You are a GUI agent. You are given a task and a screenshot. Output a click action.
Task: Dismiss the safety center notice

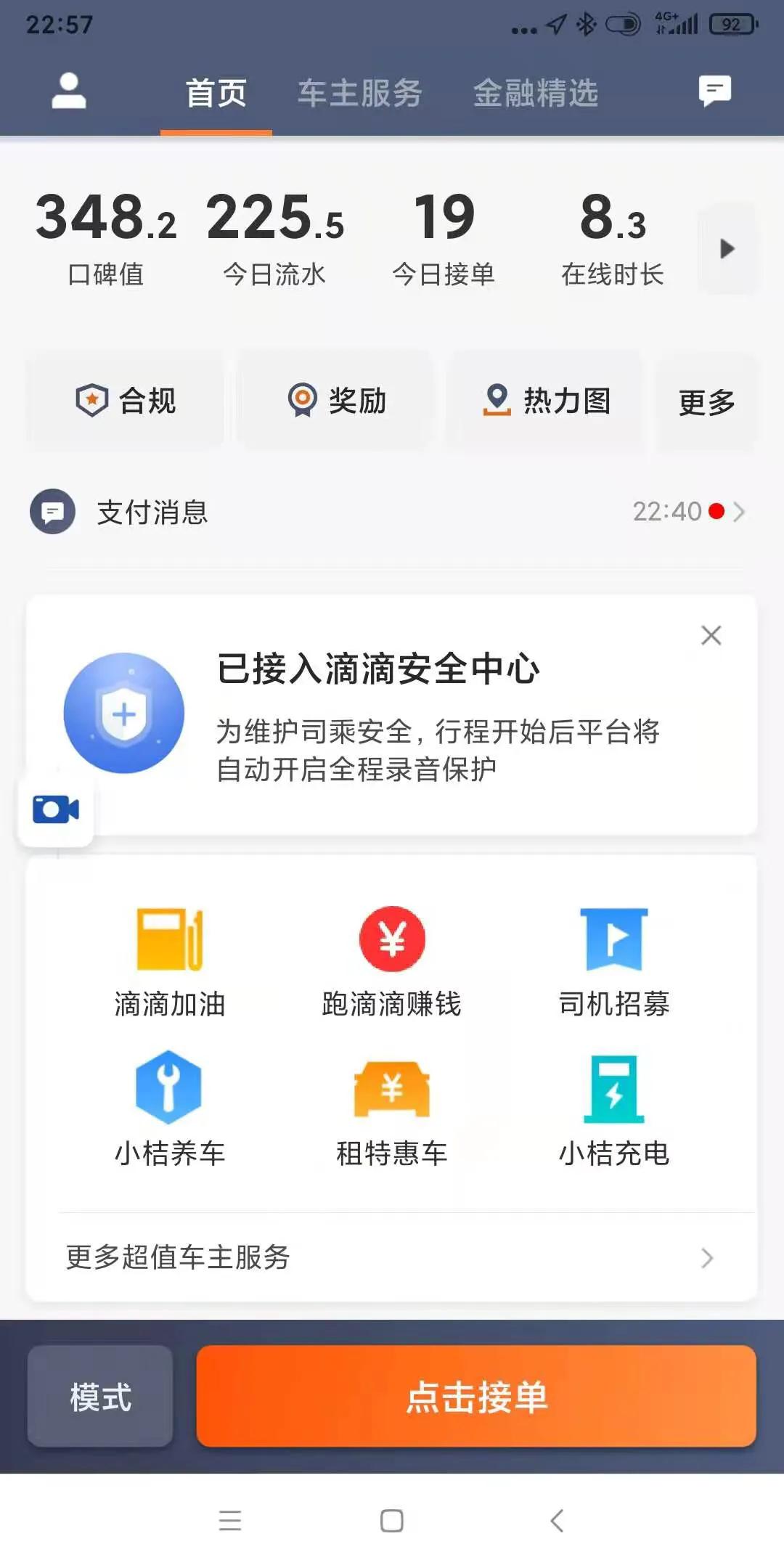click(711, 634)
